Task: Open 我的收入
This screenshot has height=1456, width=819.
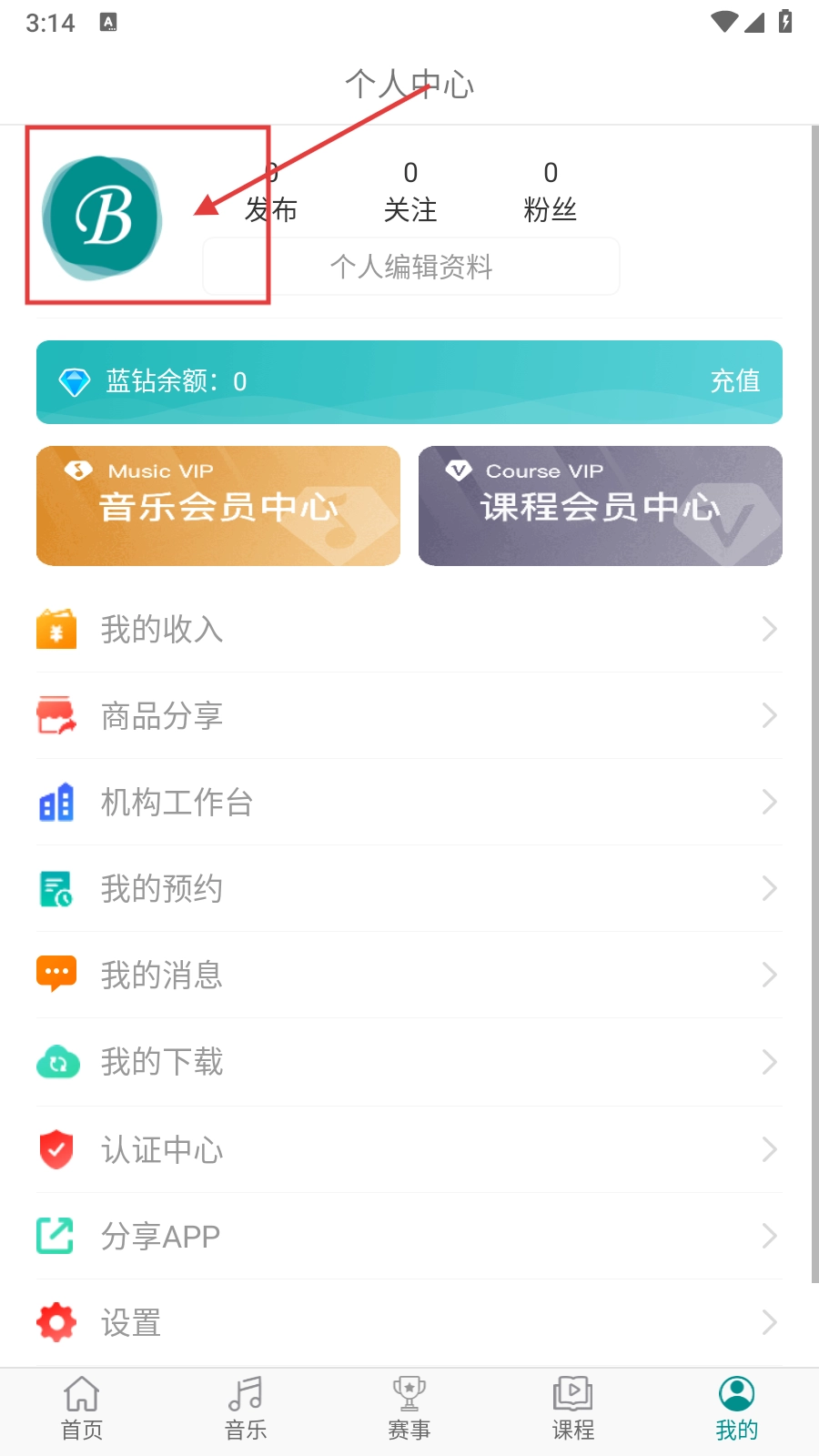Action: coord(409,629)
